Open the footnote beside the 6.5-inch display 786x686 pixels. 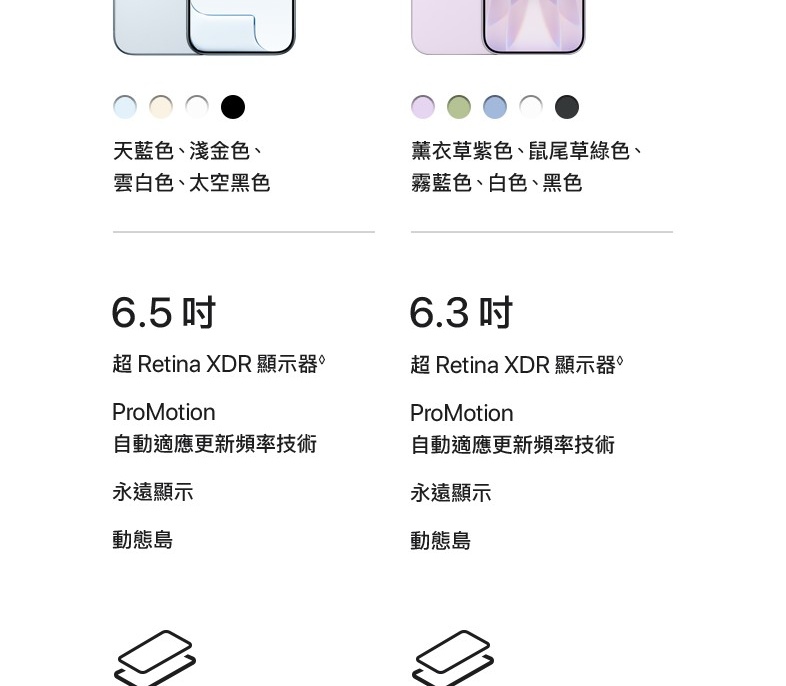pyautogui.click(x=322, y=359)
